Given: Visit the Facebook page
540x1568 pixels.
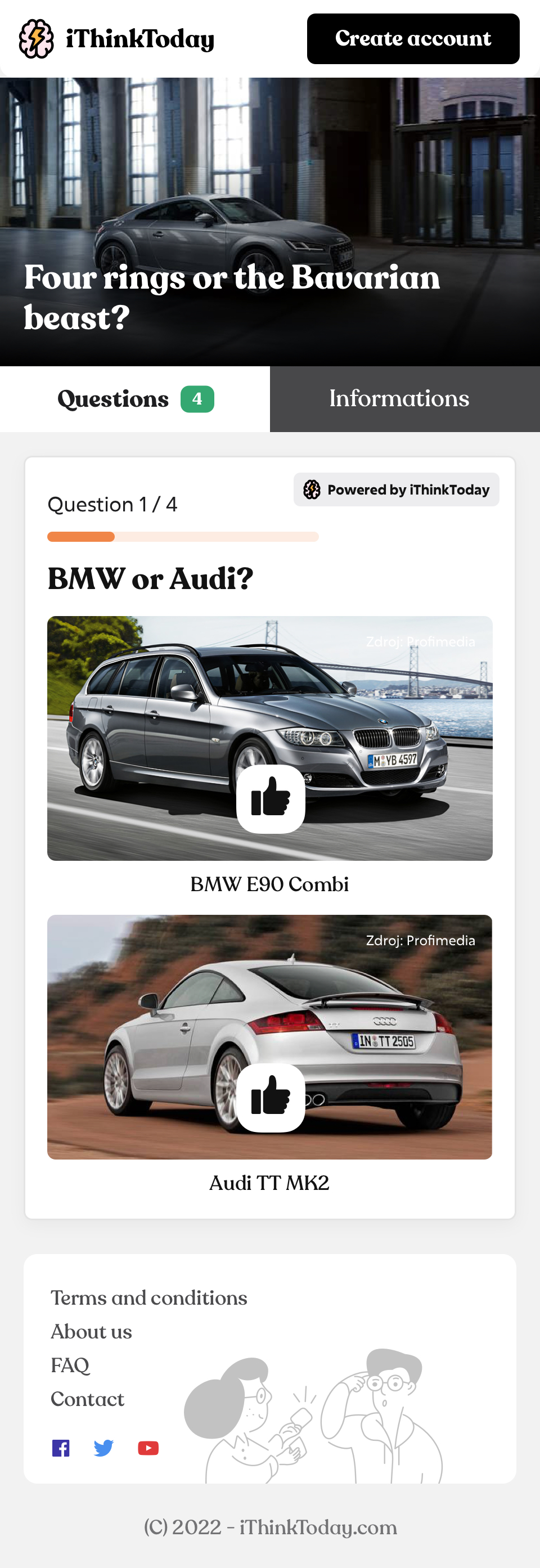Looking at the screenshot, I should (x=61, y=1448).
